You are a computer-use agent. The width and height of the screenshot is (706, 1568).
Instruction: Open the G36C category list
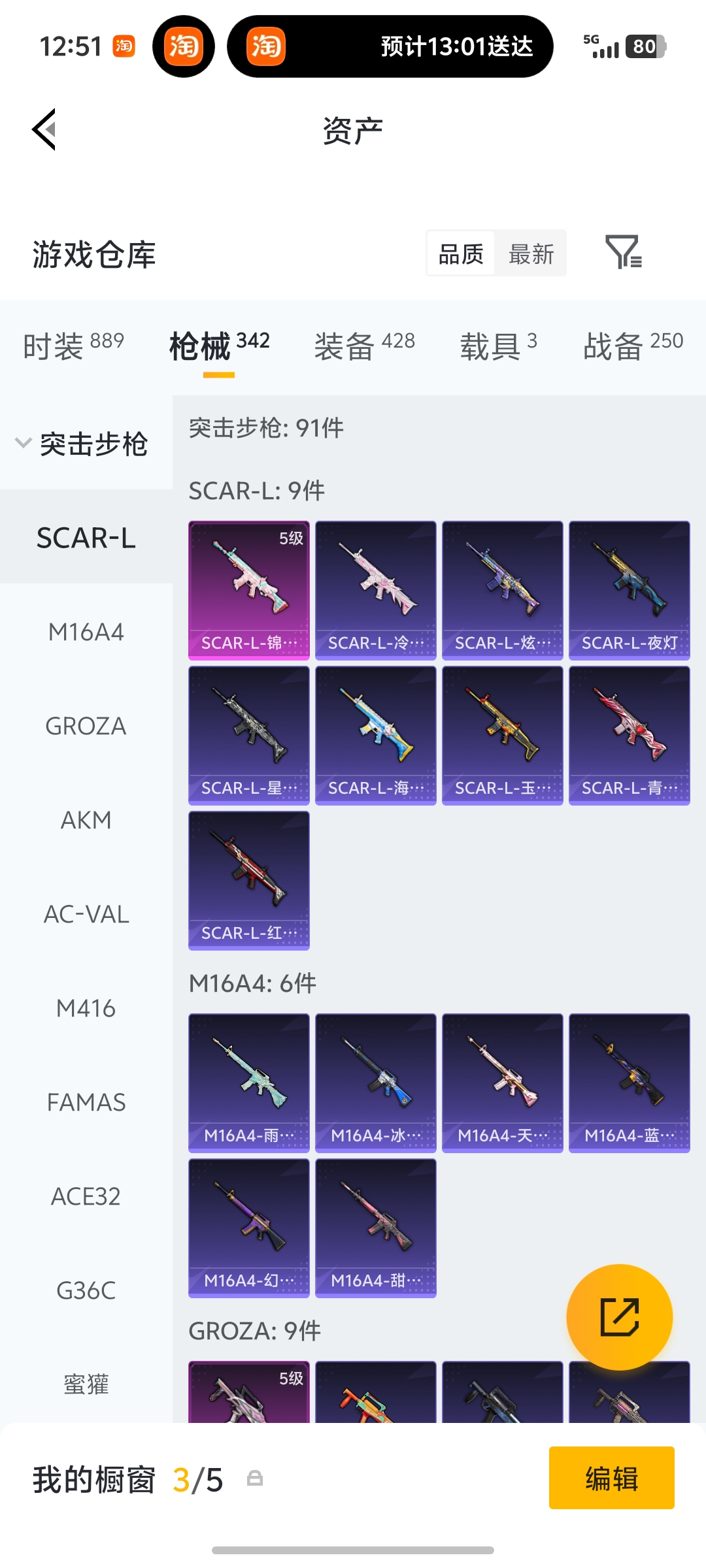85,1290
